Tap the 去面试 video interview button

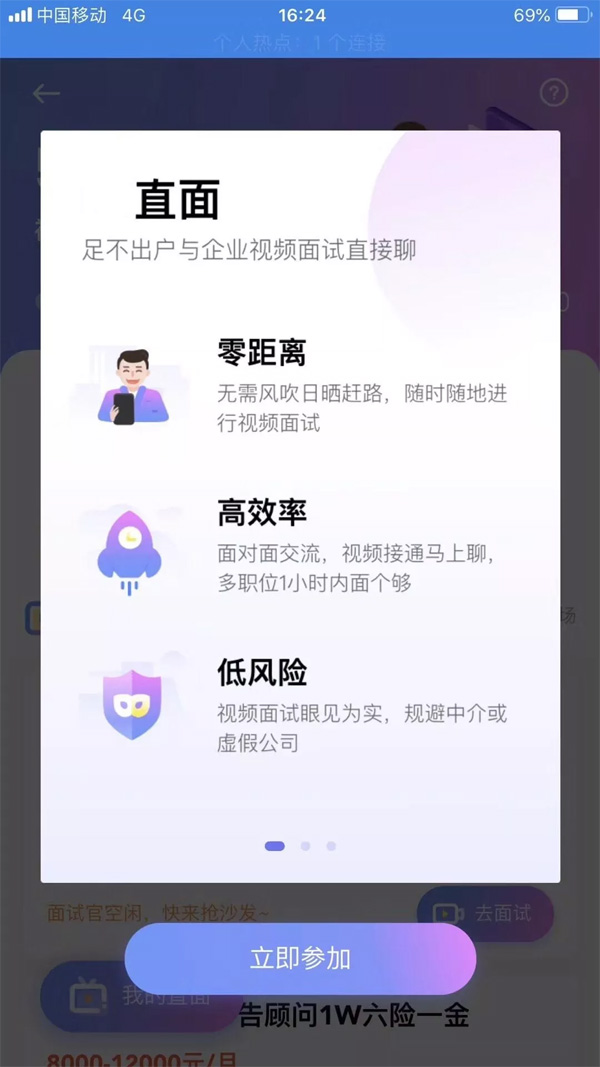coord(486,913)
